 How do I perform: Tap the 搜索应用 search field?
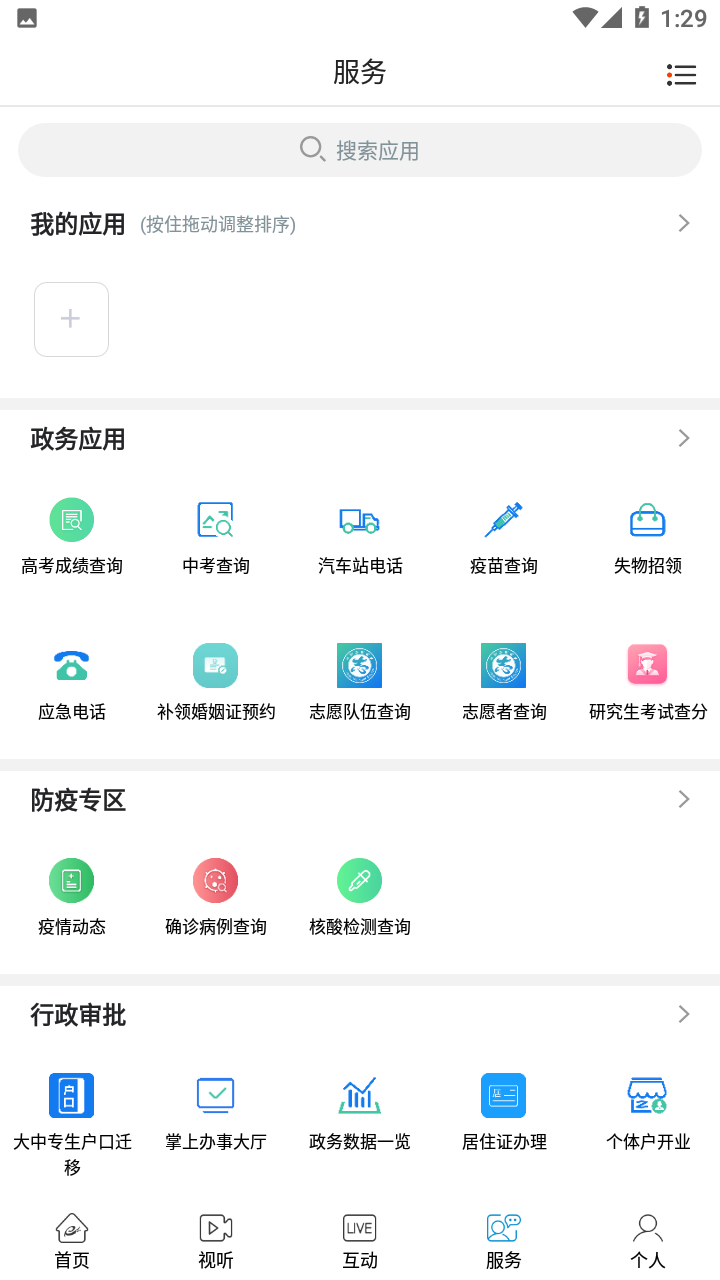(x=360, y=149)
